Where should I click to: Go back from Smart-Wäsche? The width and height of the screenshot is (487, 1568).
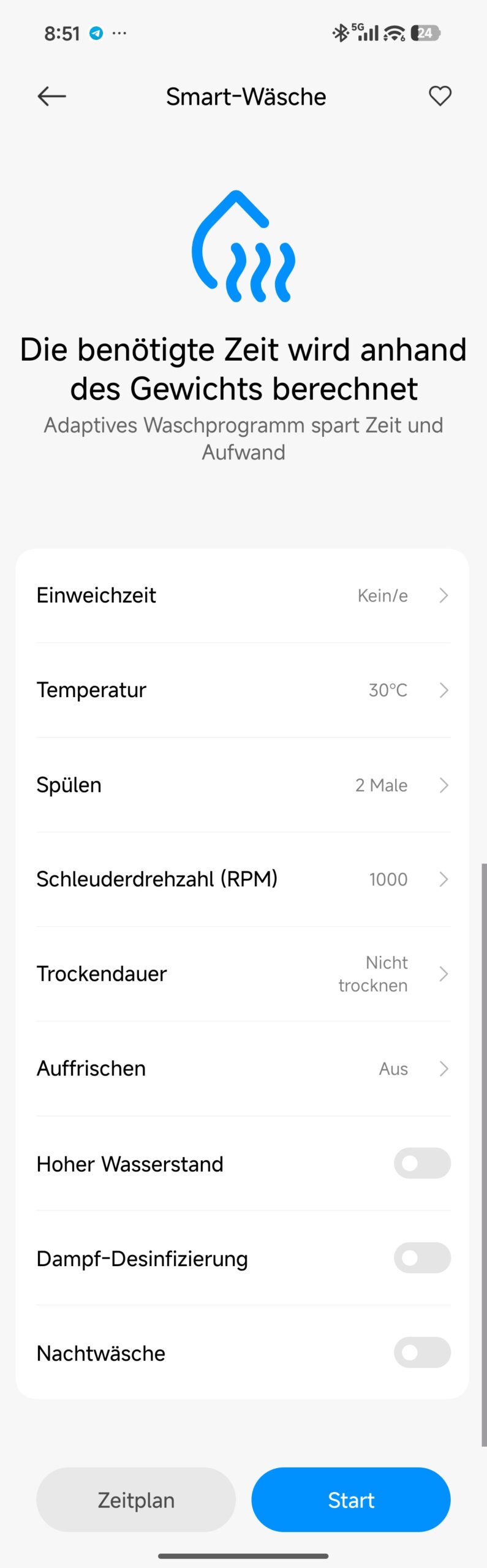point(51,96)
